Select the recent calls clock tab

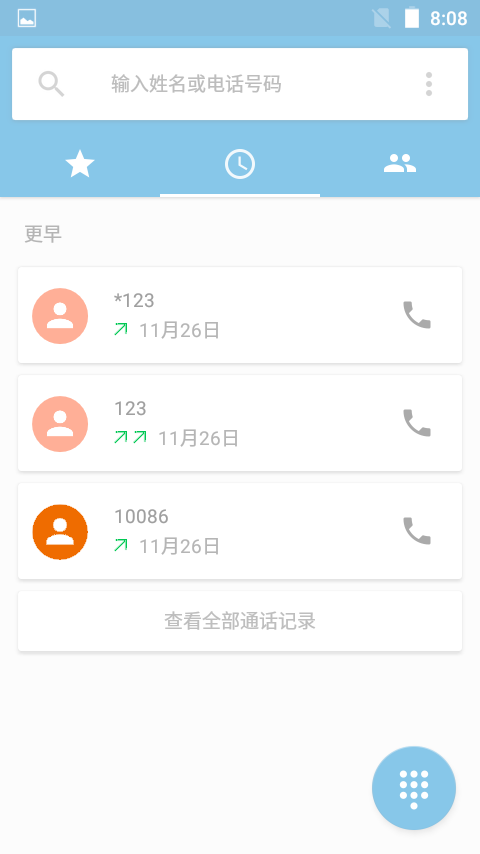(240, 163)
